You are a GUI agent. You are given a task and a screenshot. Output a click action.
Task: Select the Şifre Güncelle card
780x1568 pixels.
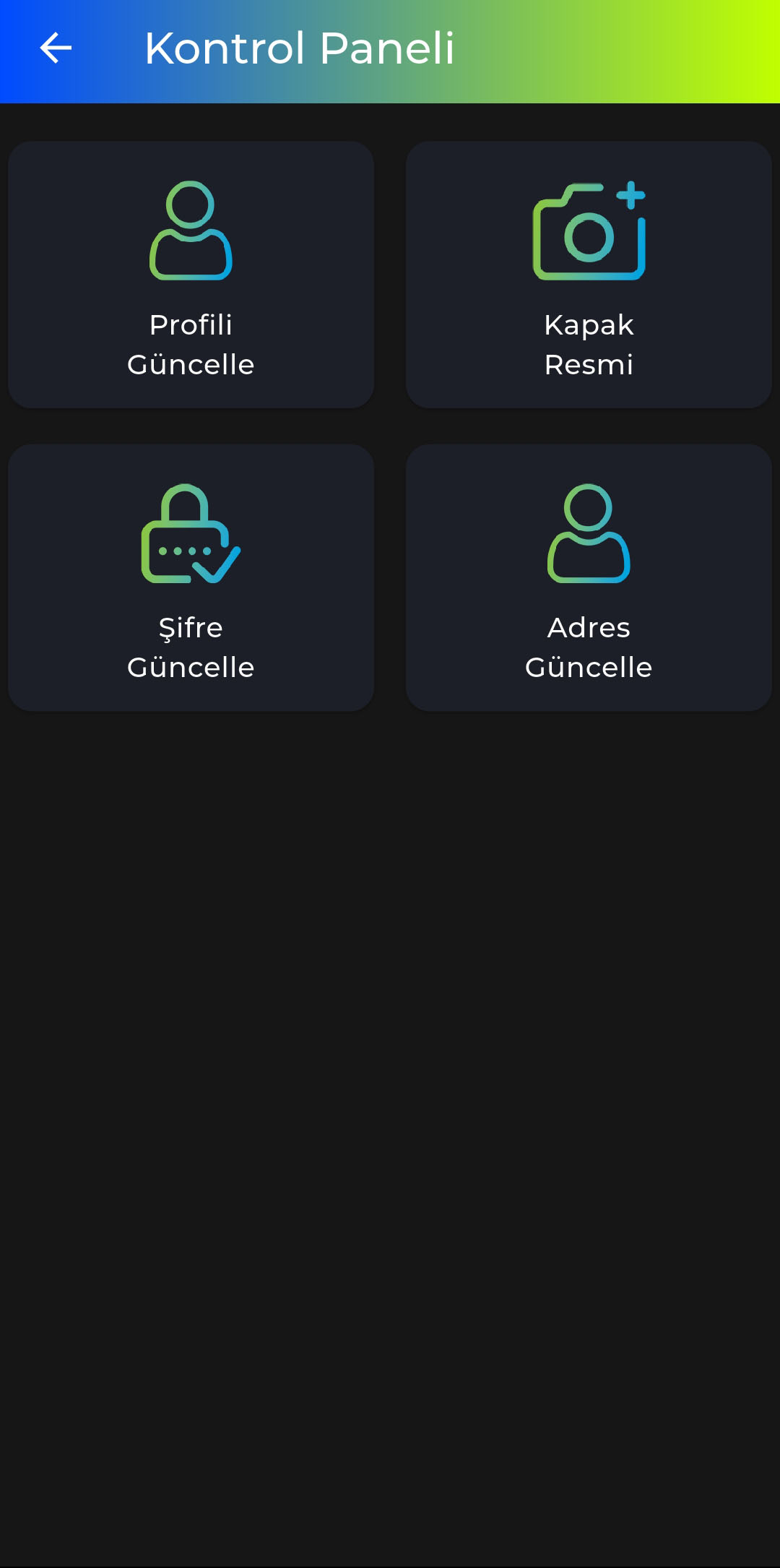tap(190, 574)
